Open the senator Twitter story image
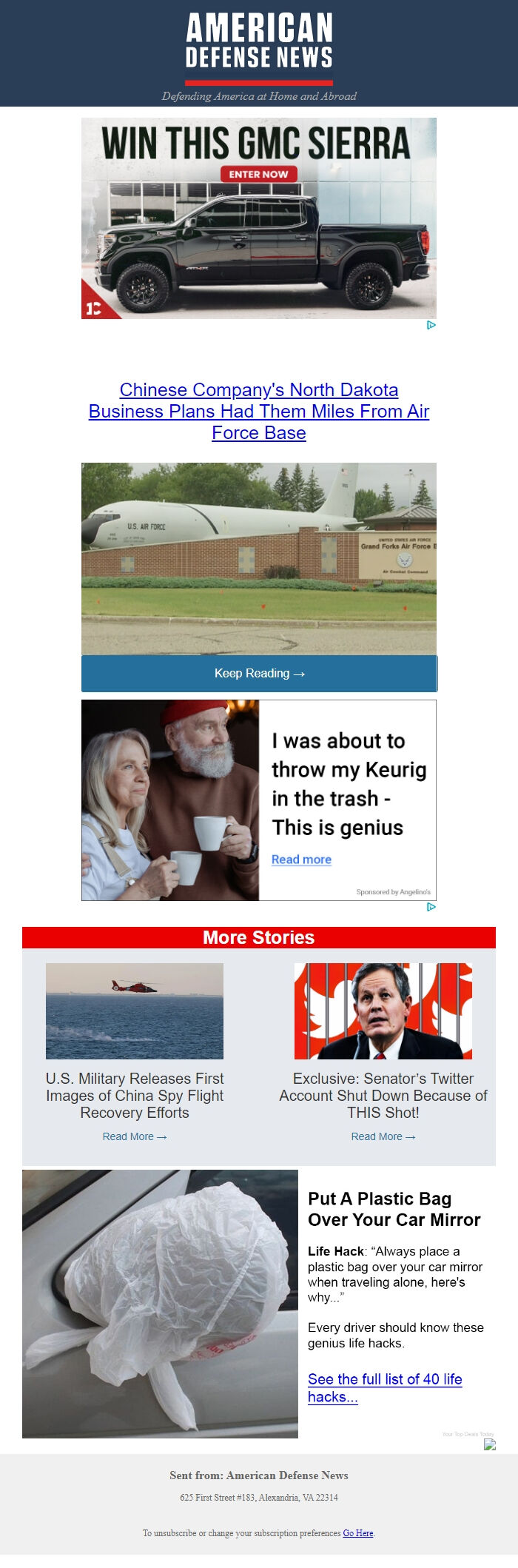Image resolution: width=518 pixels, height=1568 pixels. tap(383, 1011)
